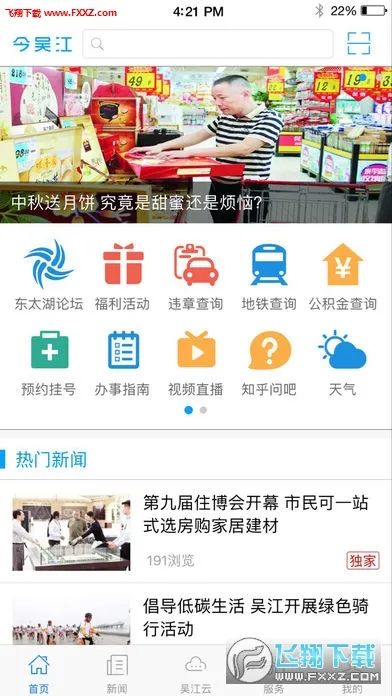Open 违章查询 traffic violation lookup

click(x=196, y=275)
